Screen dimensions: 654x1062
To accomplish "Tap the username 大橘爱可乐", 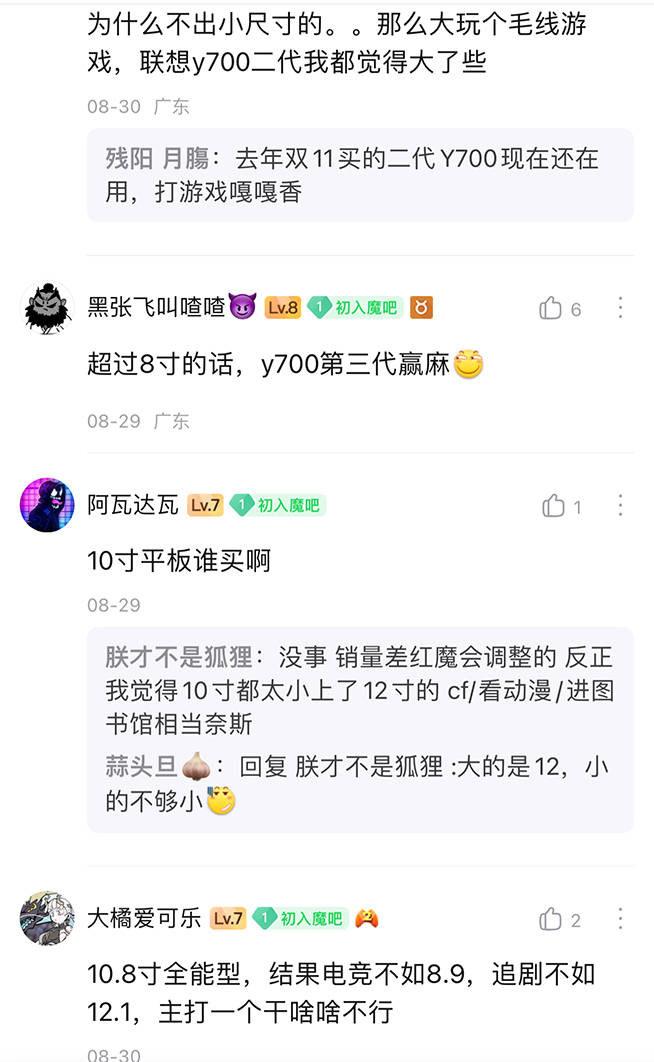I will point(144,918).
